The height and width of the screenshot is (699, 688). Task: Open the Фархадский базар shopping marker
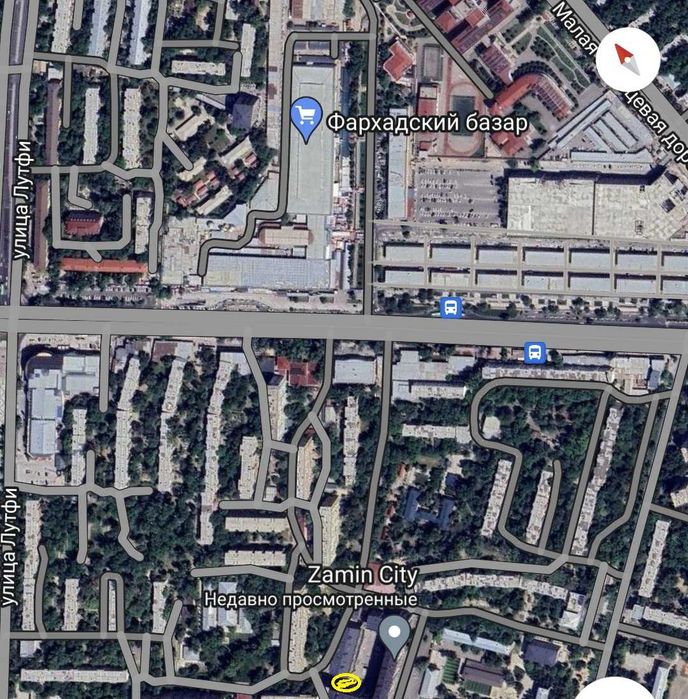tap(305, 115)
